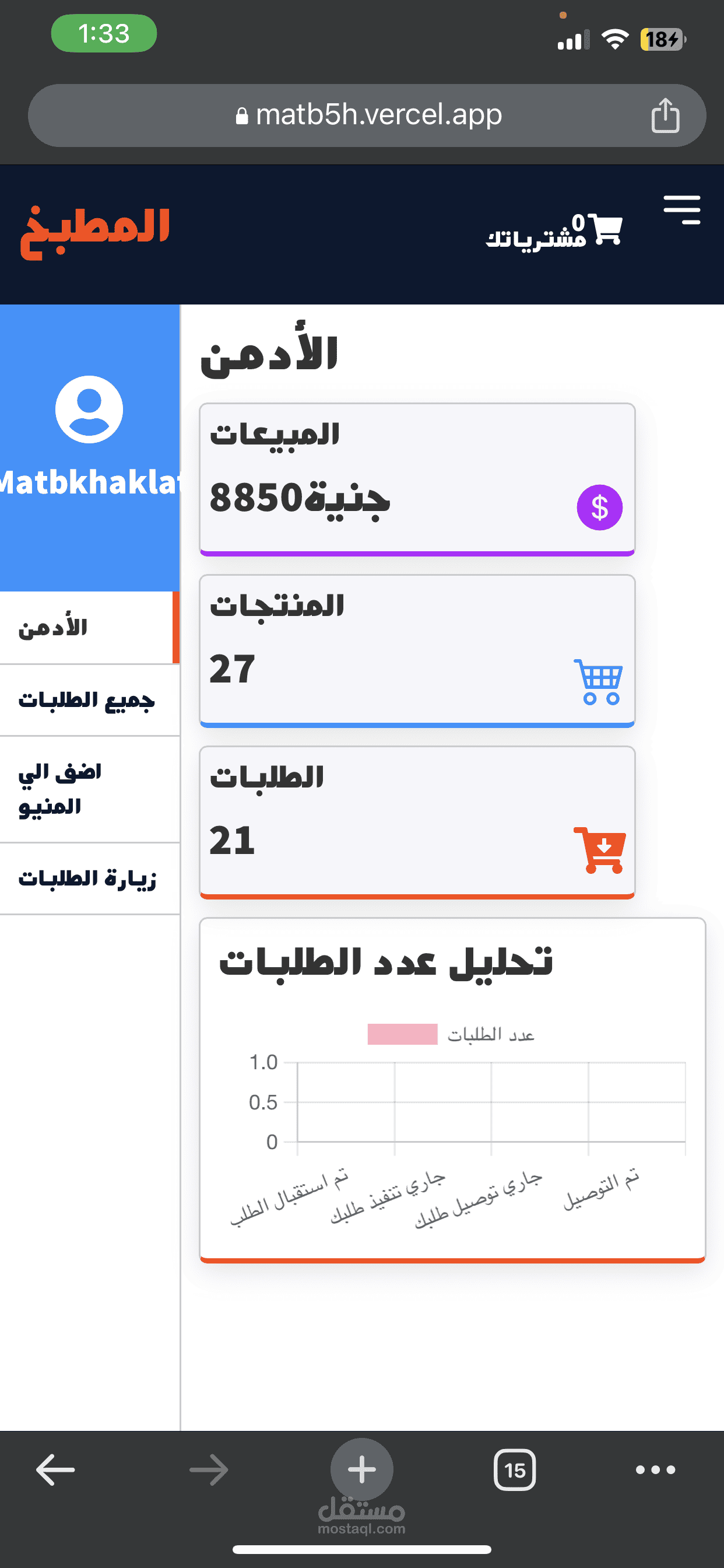Open زيارة الطلبات in the sidebar
The image size is (724, 1568).
89,879
